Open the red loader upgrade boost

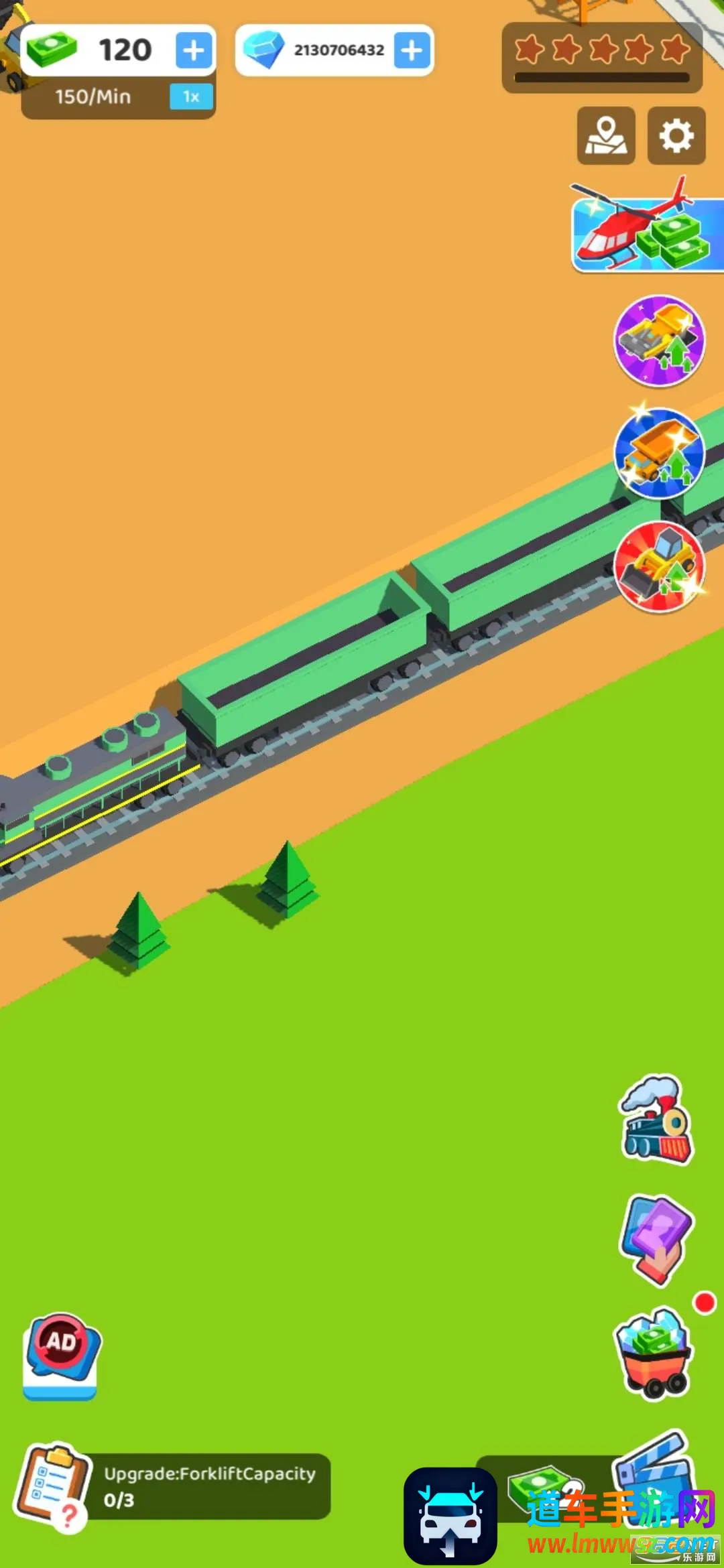(x=660, y=567)
